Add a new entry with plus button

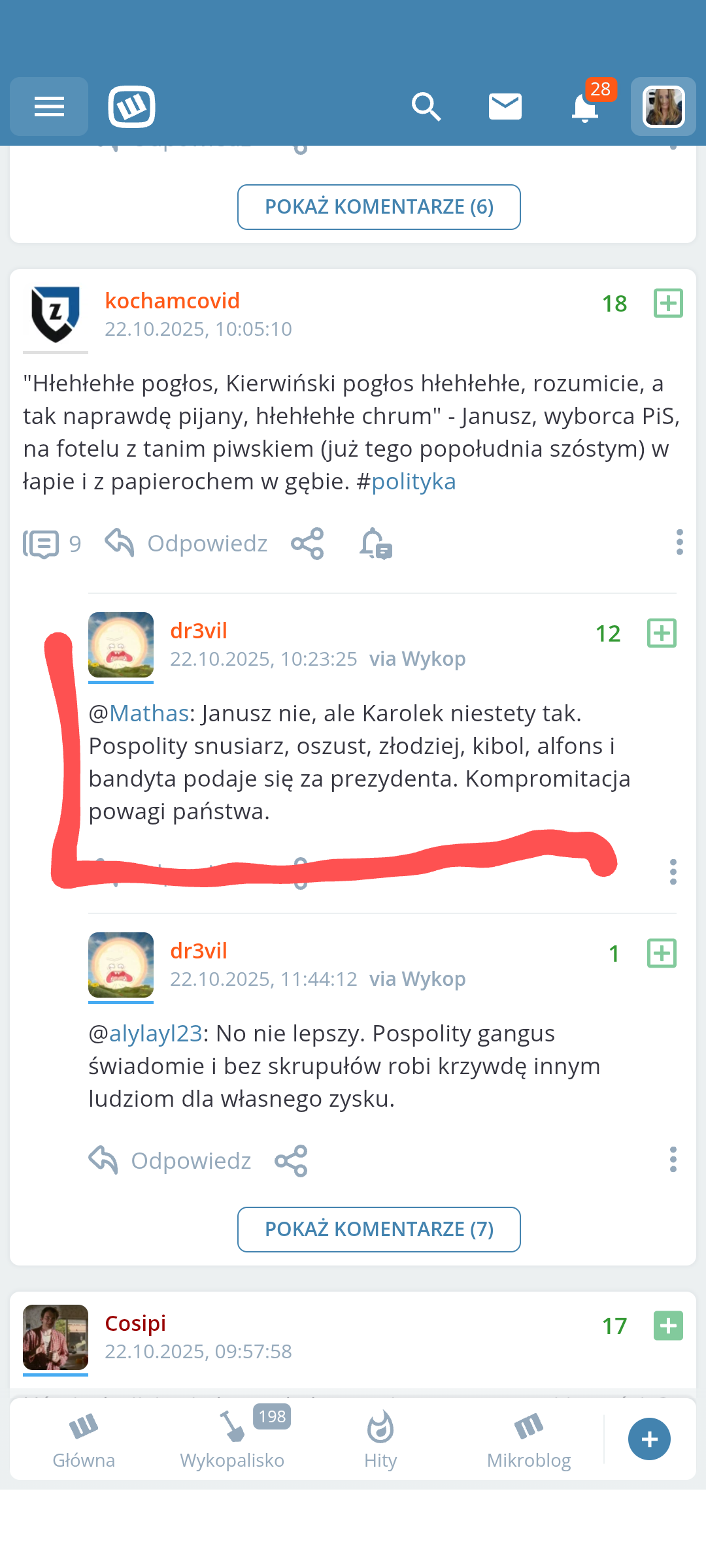(x=649, y=1439)
